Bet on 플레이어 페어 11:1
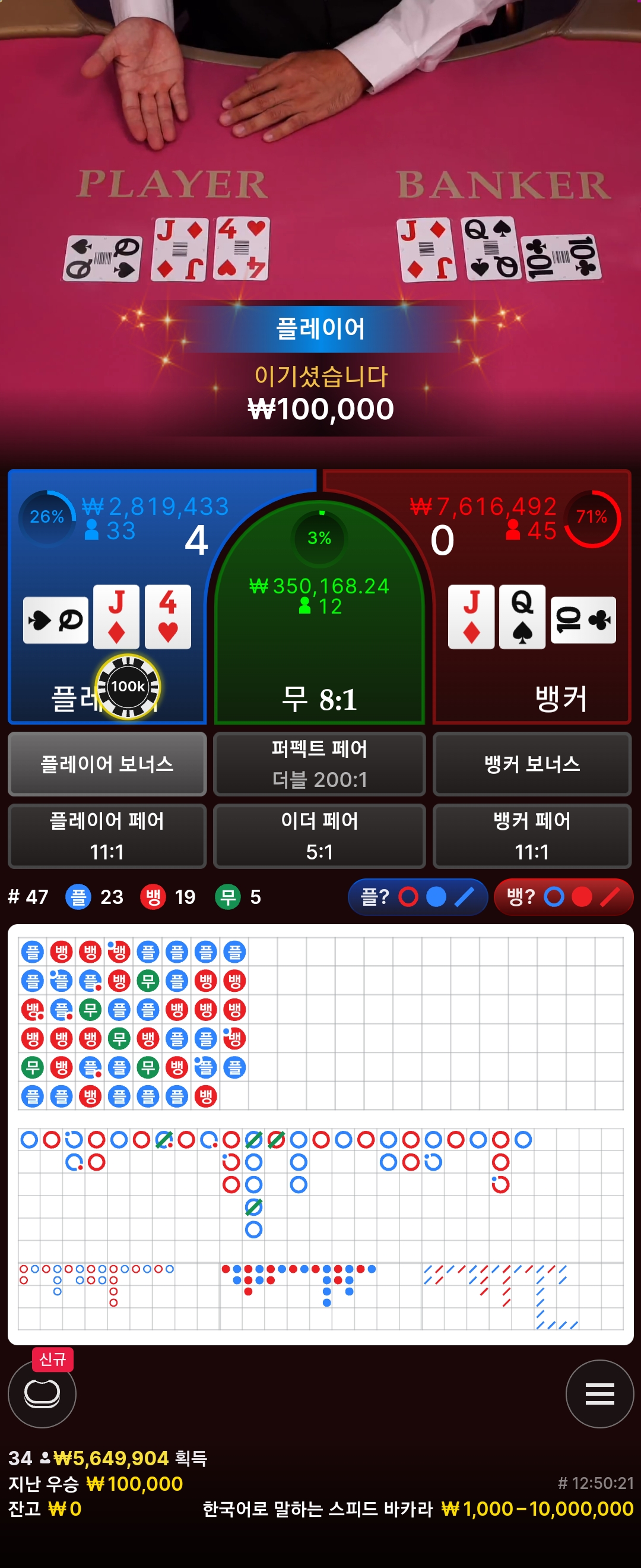 coord(107,836)
